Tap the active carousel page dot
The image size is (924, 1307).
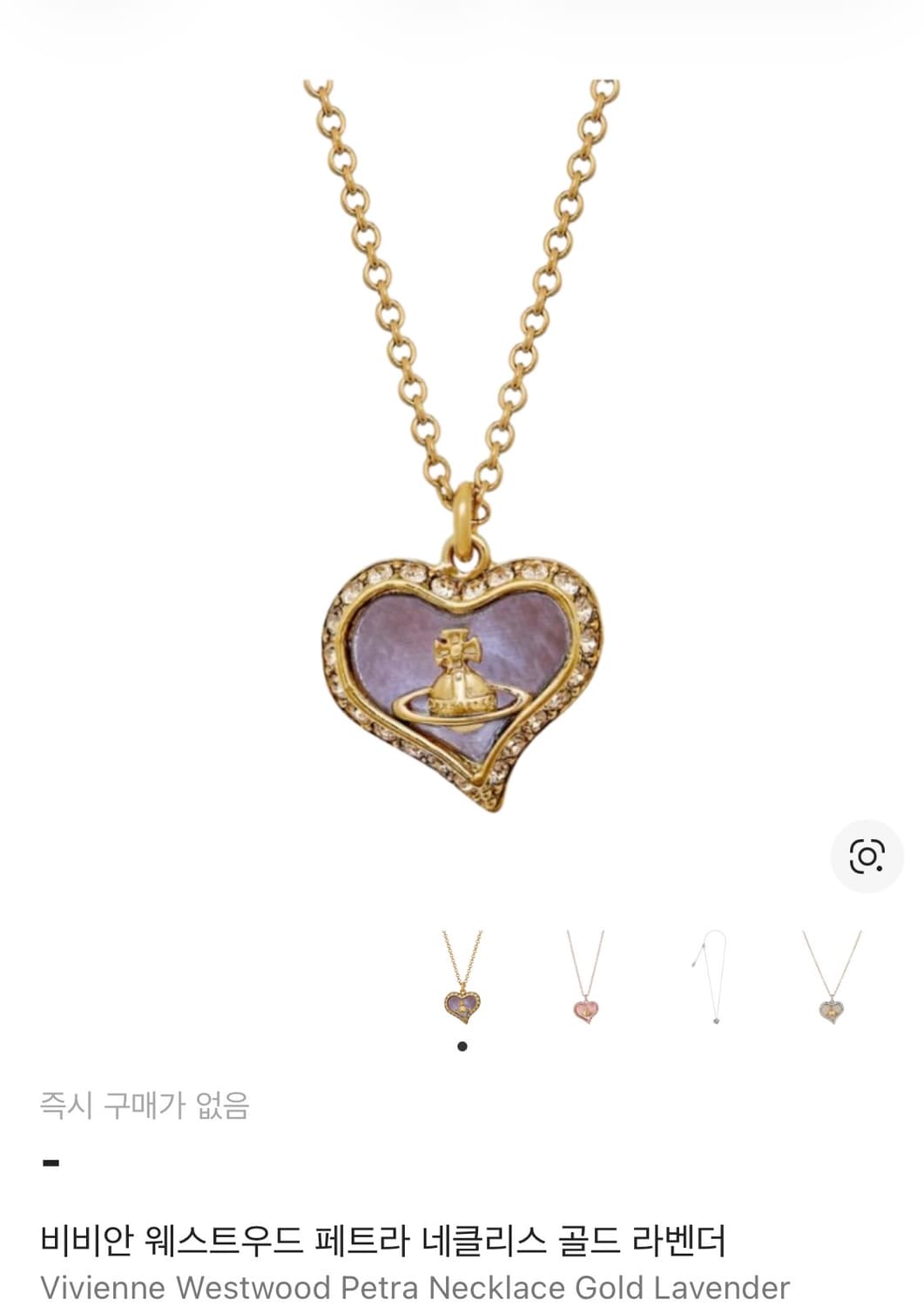(x=462, y=1047)
